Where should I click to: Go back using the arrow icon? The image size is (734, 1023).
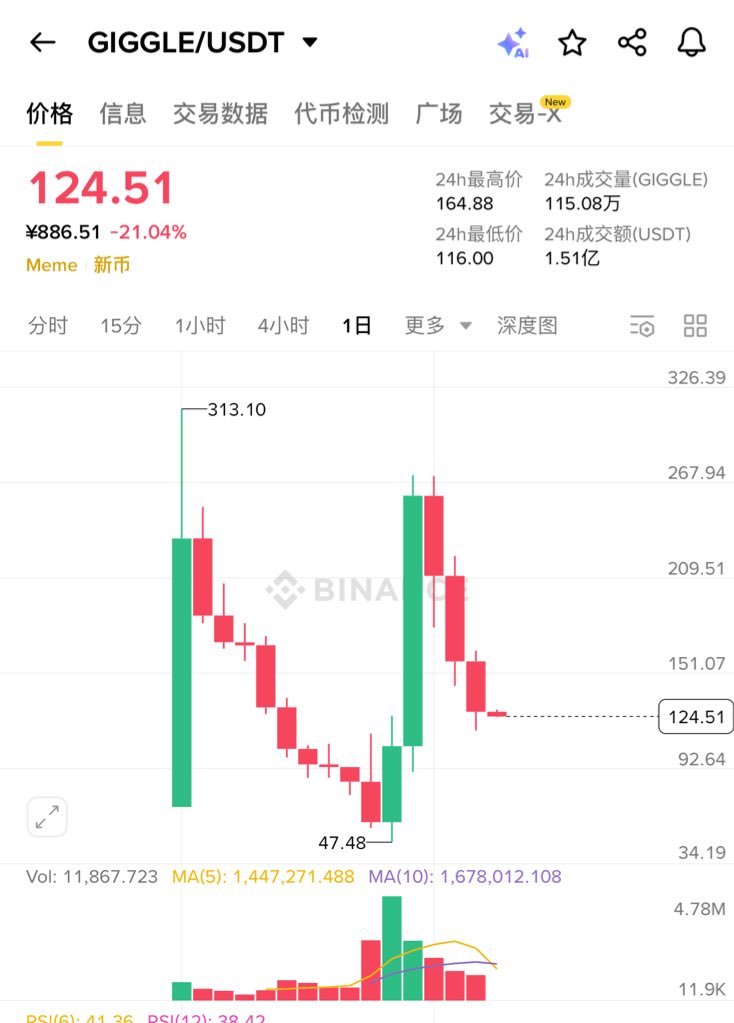(x=42, y=42)
